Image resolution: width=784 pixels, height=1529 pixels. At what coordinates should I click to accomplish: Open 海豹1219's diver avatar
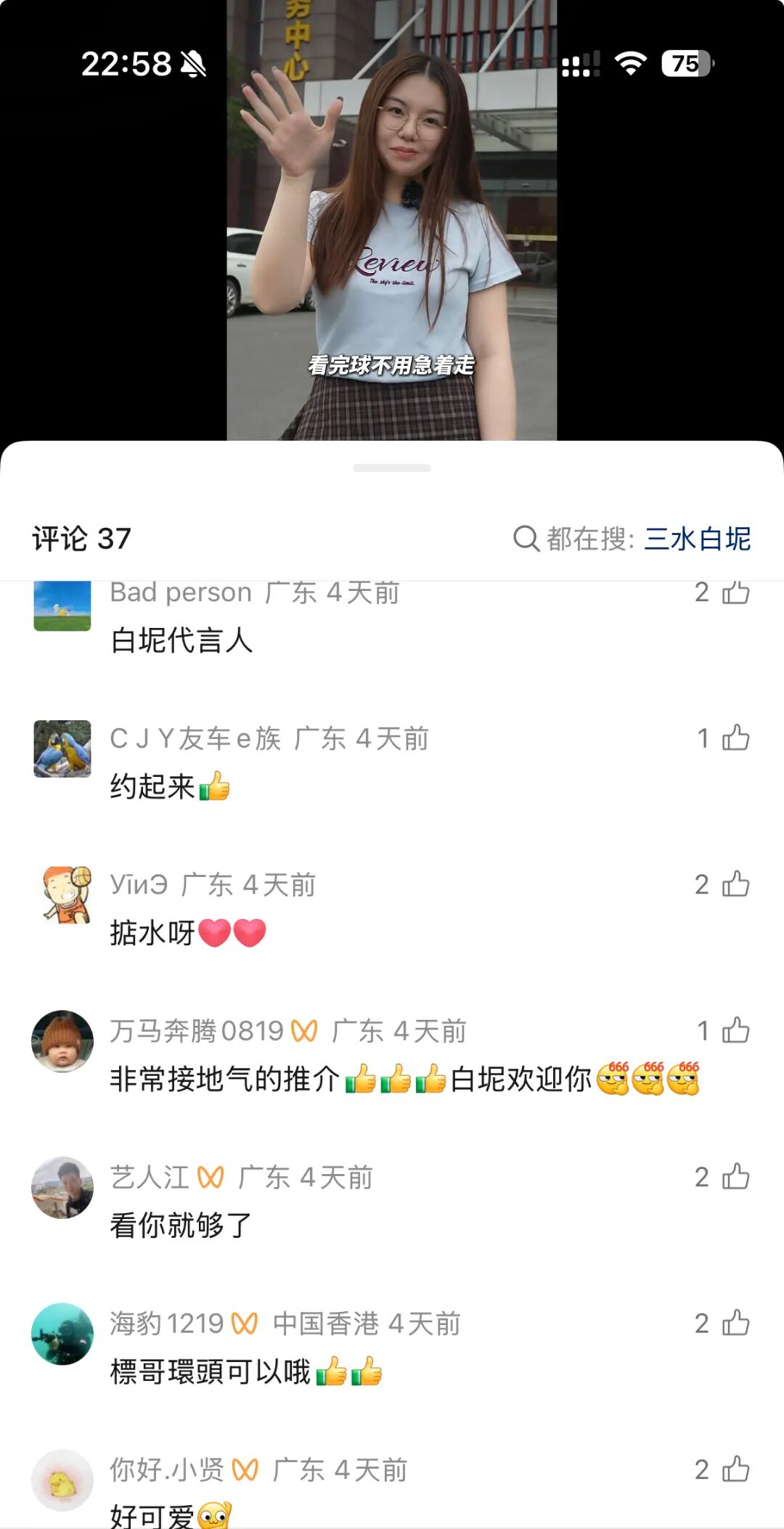pos(62,1334)
